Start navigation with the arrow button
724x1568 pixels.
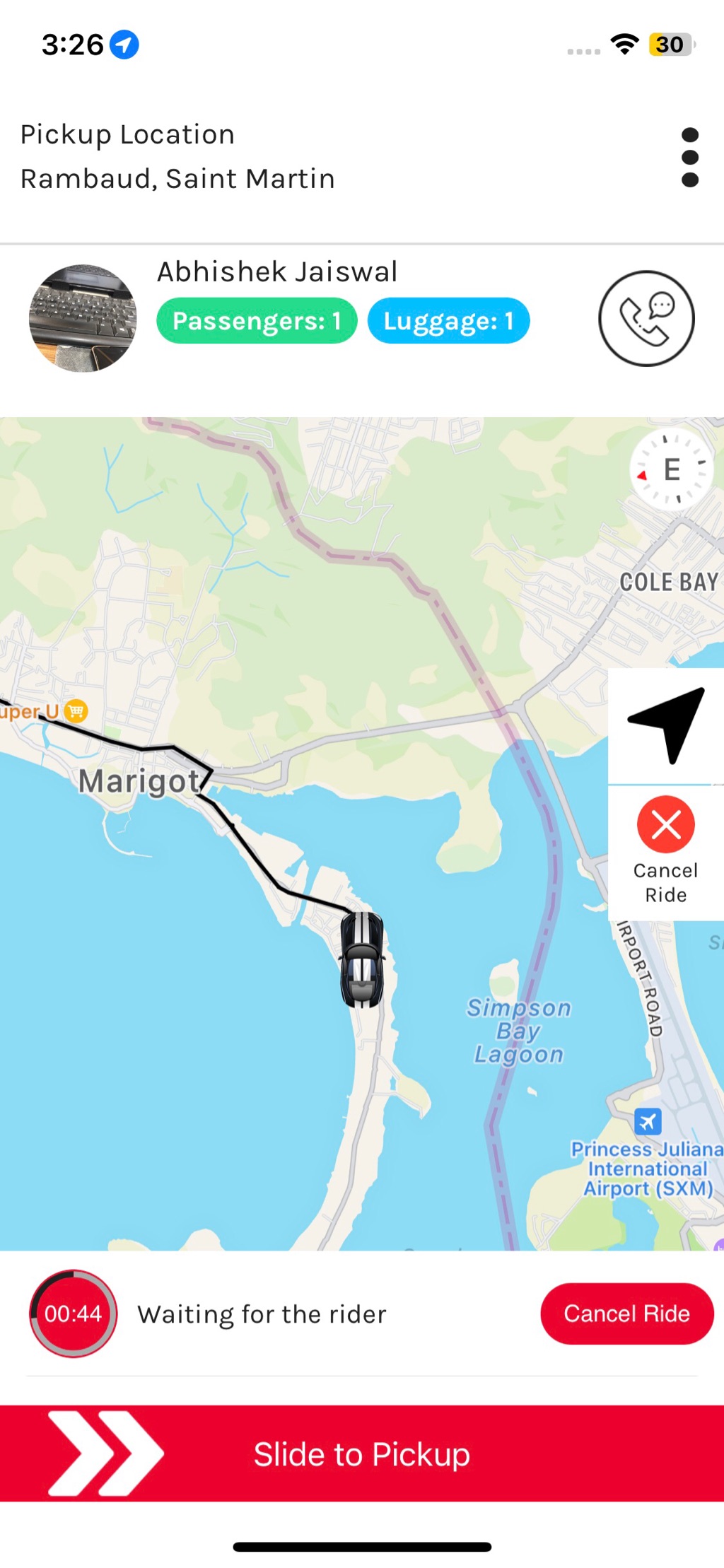pyautogui.click(x=666, y=725)
